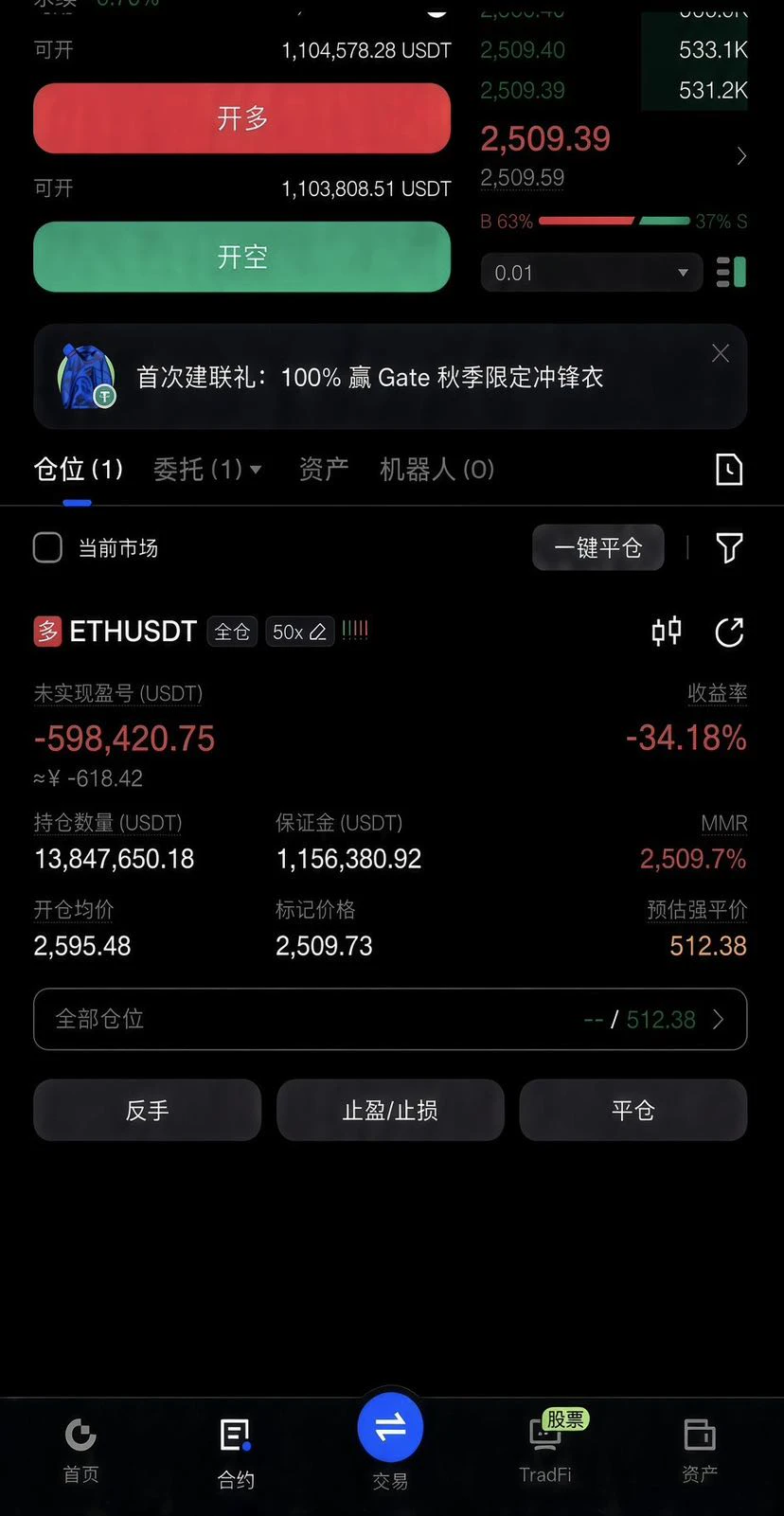Image resolution: width=784 pixels, height=1516 pixels.
Task: Dismiss the Gate promotion banner
Action: pyautogui.click(x=721, y=353)
